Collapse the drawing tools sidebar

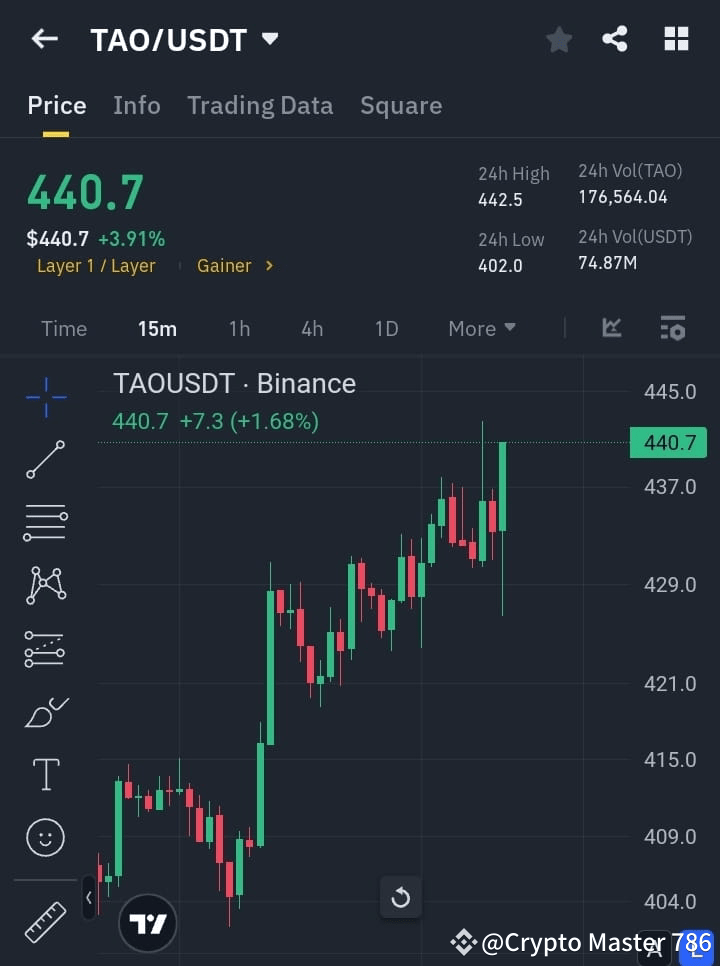89,898
